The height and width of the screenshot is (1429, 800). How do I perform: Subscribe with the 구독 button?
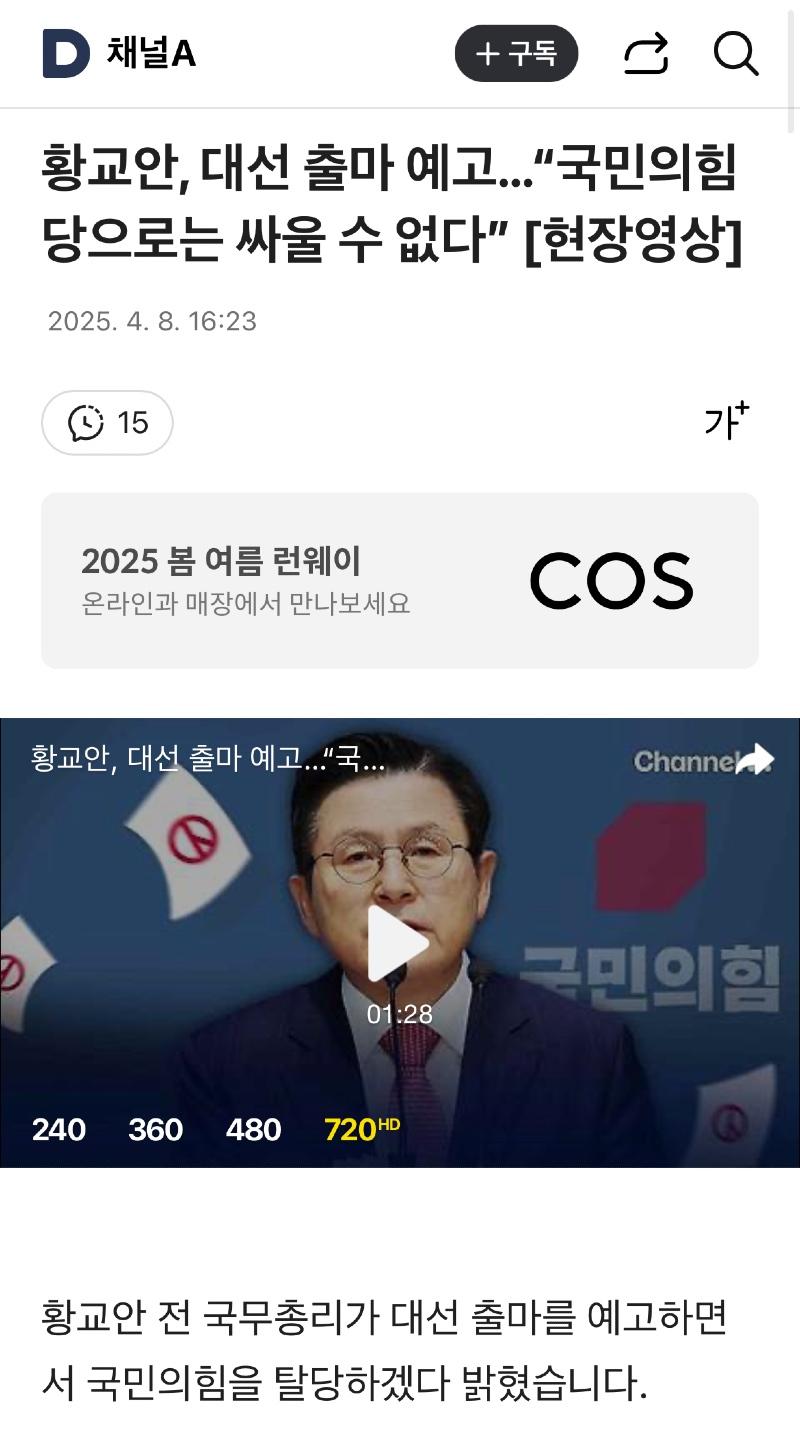516,54
